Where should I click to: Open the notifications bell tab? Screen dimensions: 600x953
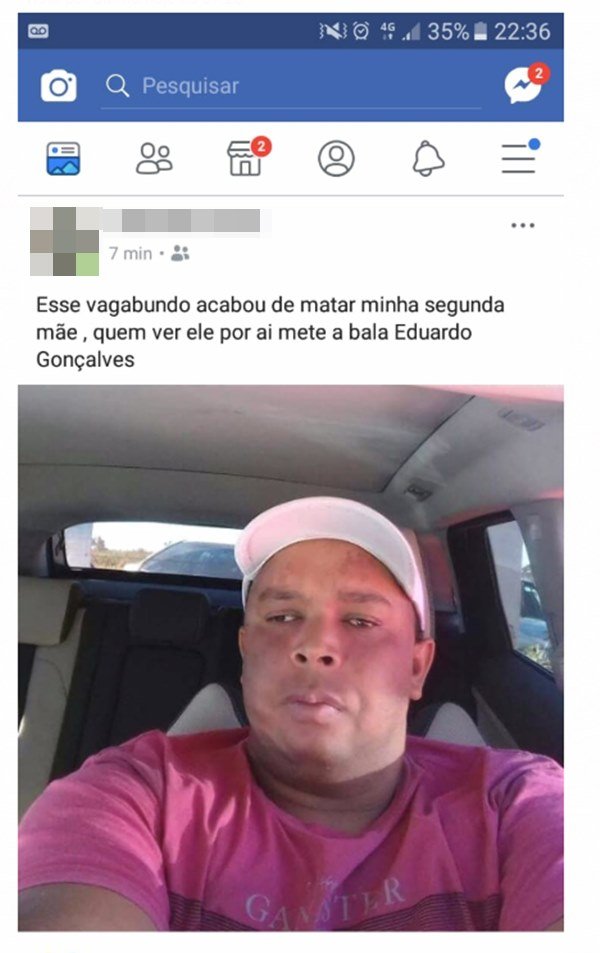pos(428,158)
